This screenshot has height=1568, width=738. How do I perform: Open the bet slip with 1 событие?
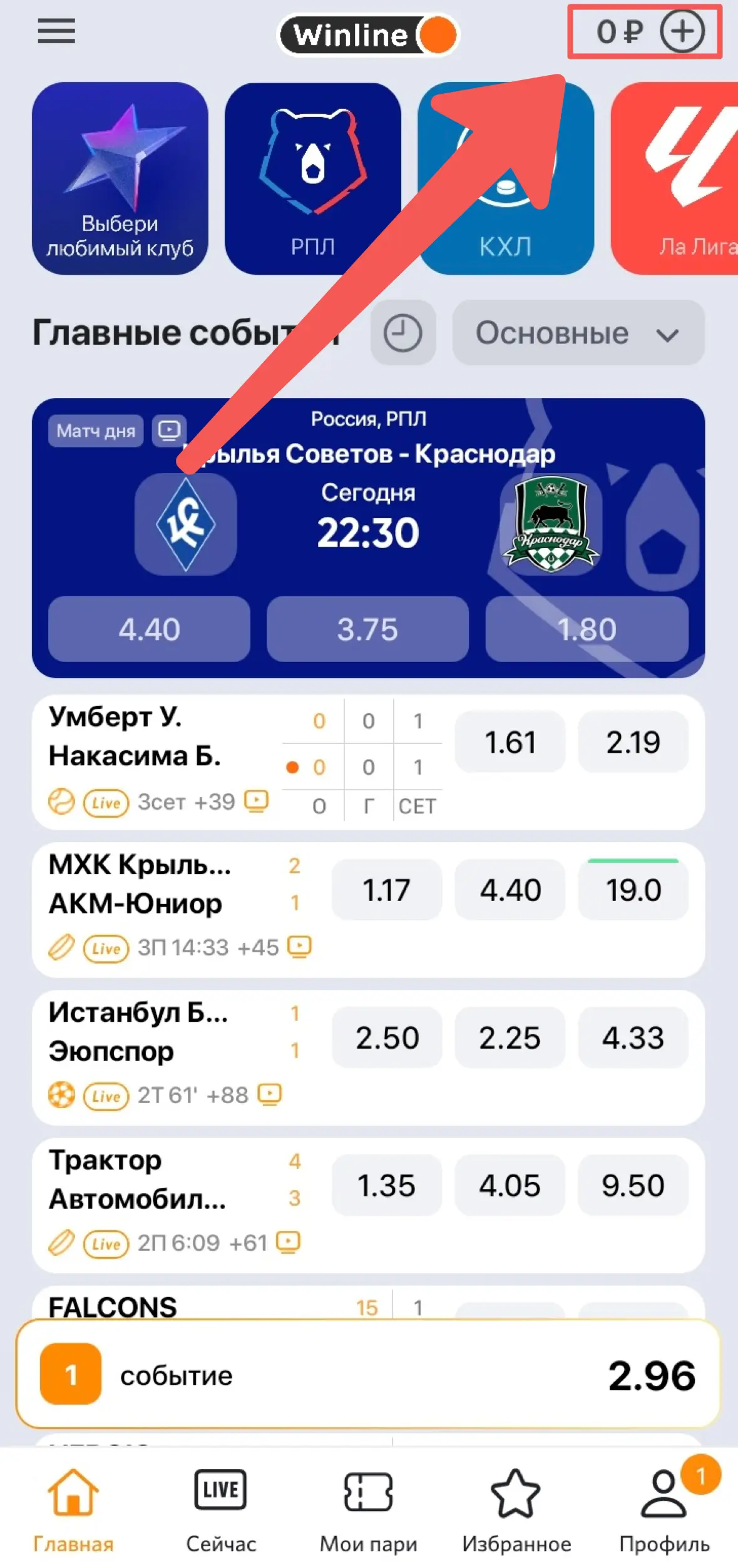pyautogui.click(x=368, y=1376)
